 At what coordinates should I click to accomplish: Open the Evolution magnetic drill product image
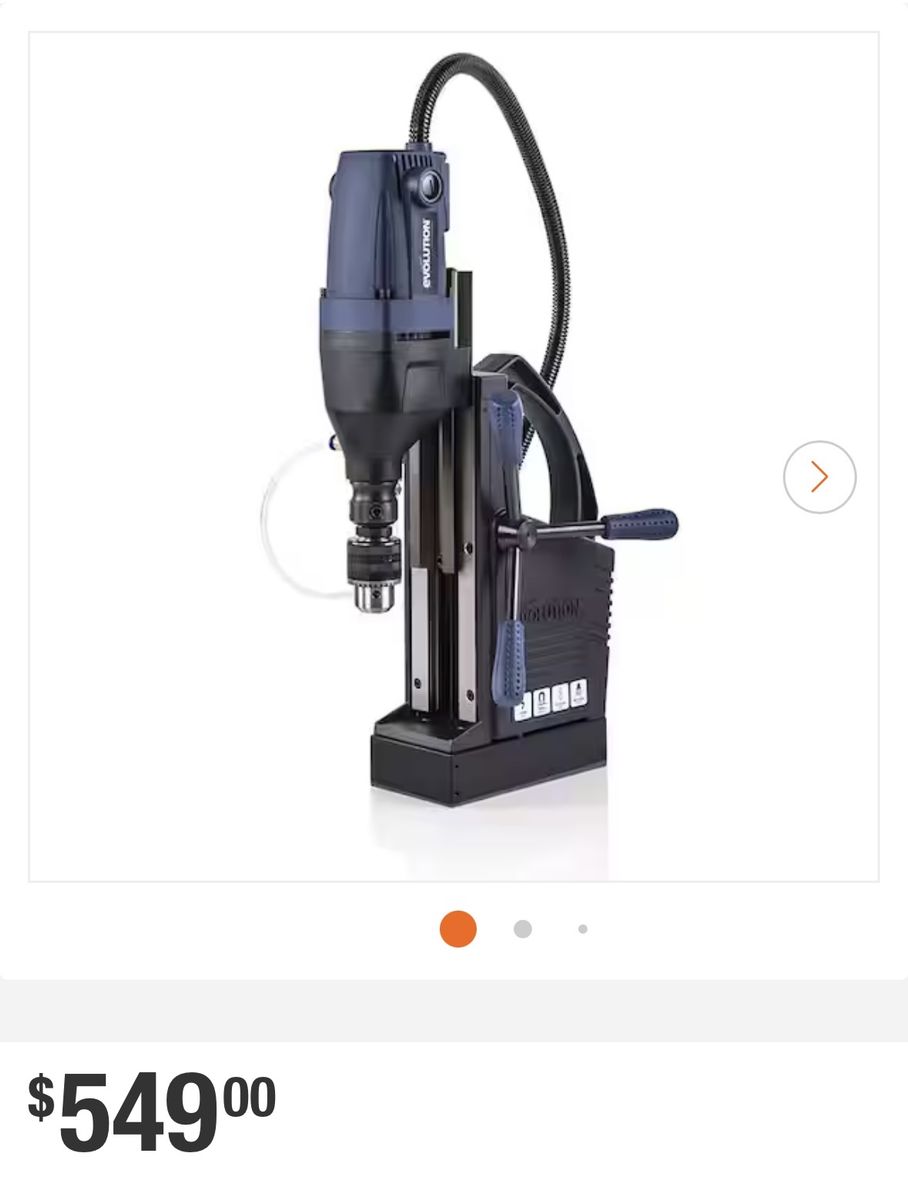click(x=454, y=457)
